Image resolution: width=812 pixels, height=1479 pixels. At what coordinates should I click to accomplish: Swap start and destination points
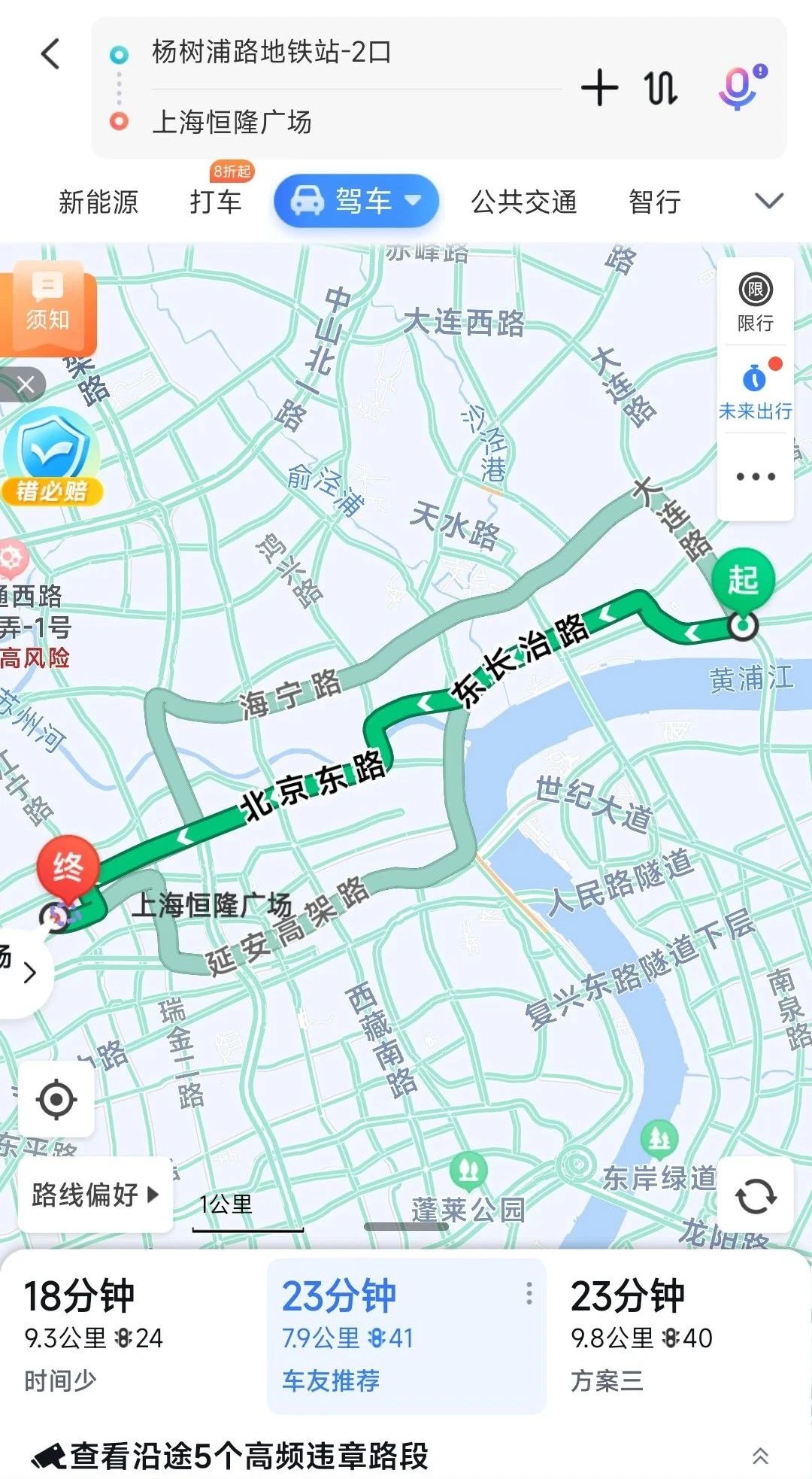[661, 88]
